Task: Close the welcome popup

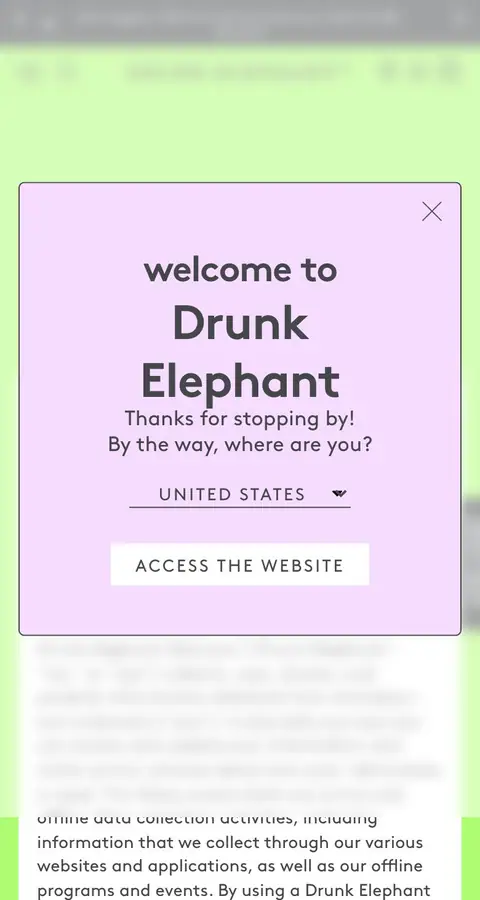Action: click(x=432, y=211)
